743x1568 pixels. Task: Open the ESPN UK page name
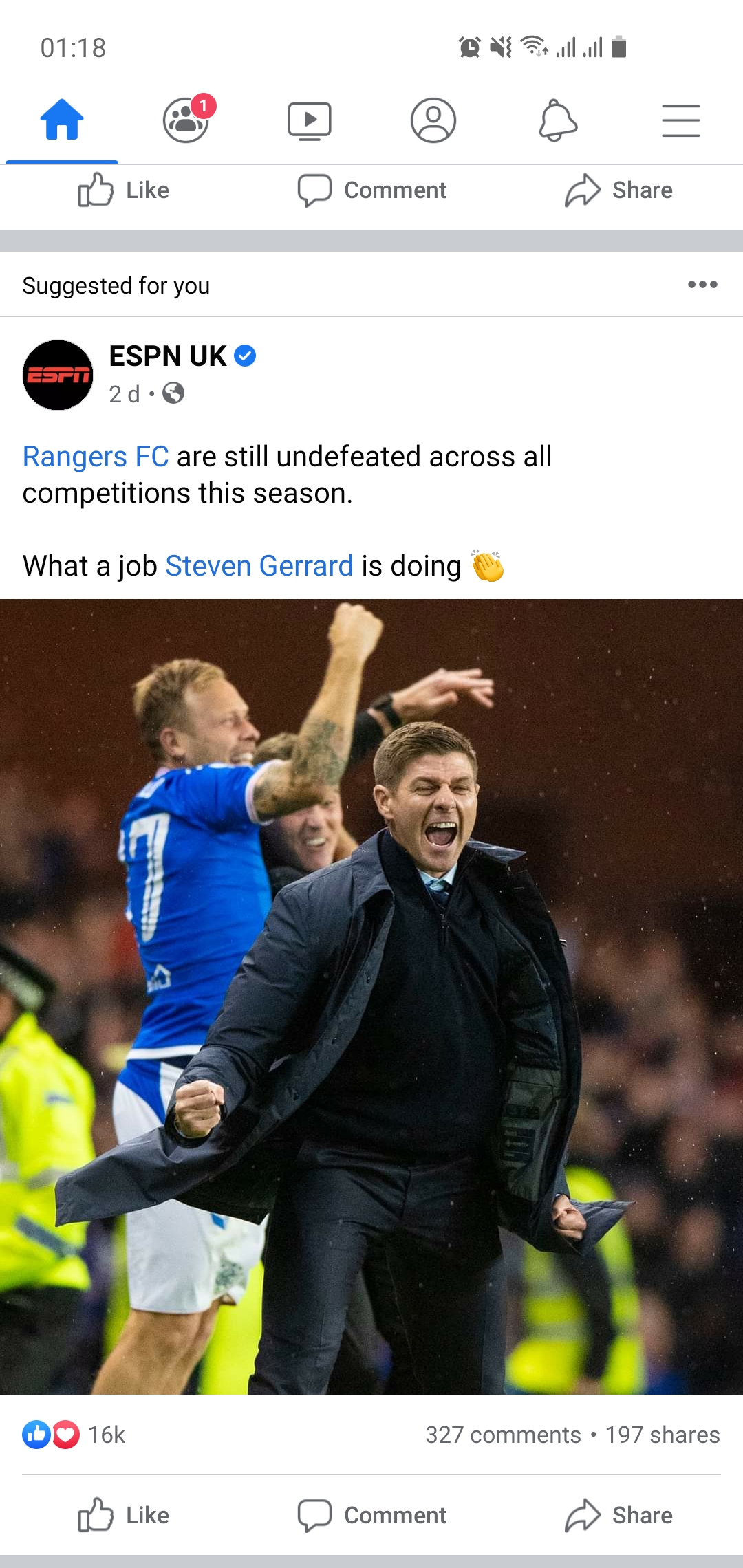168,356
